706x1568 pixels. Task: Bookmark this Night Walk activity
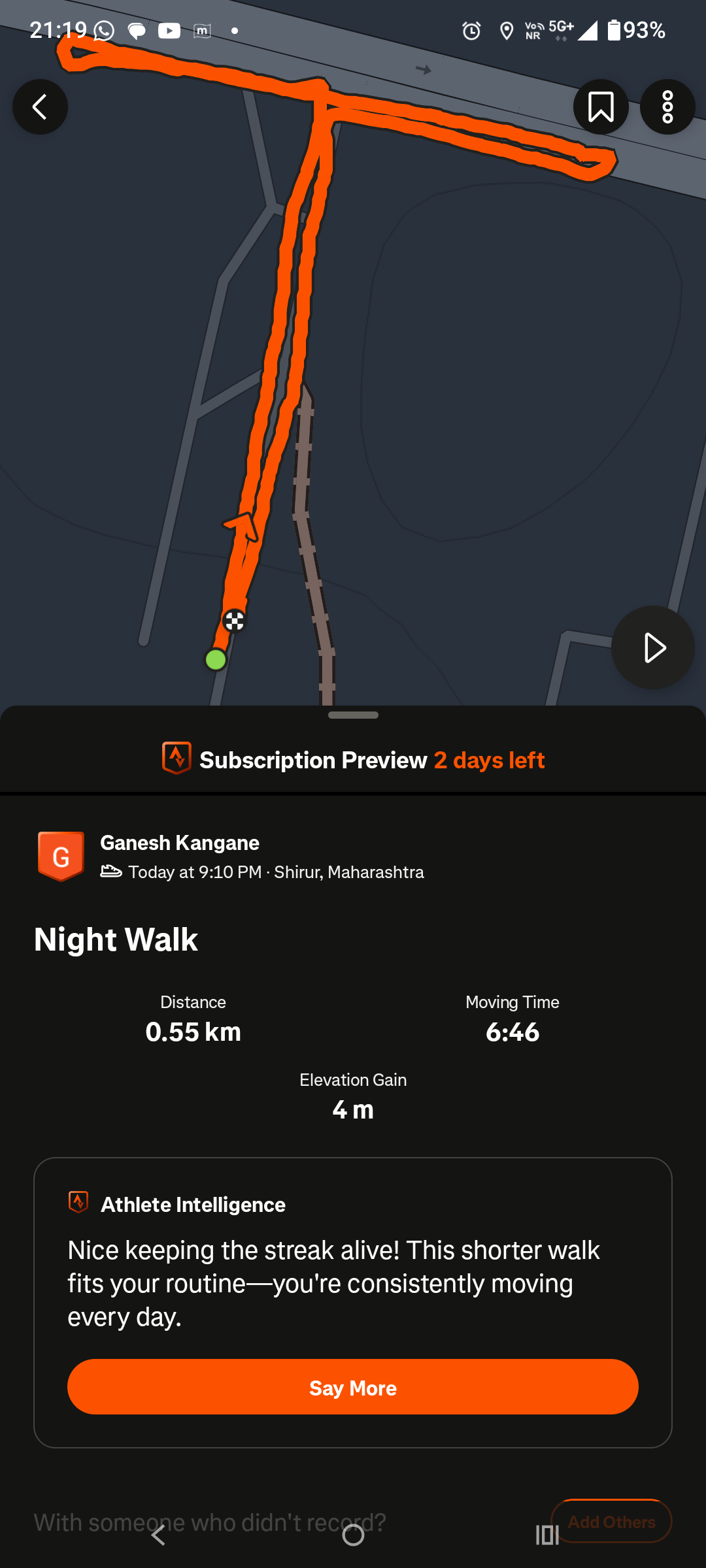(x=601, y=107)
